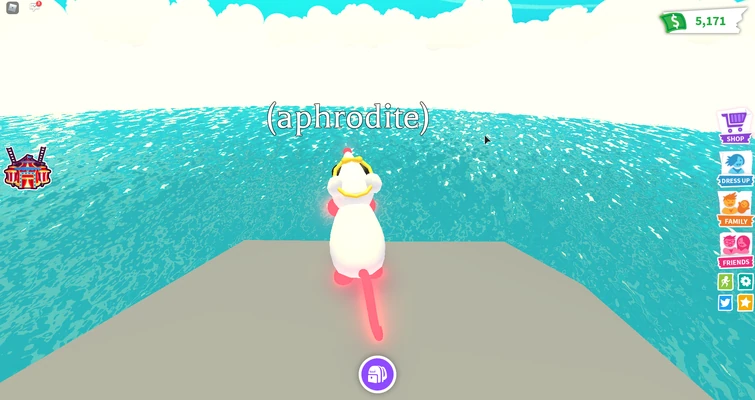
Task: Open the settings gear
Action: click(745, 282)
